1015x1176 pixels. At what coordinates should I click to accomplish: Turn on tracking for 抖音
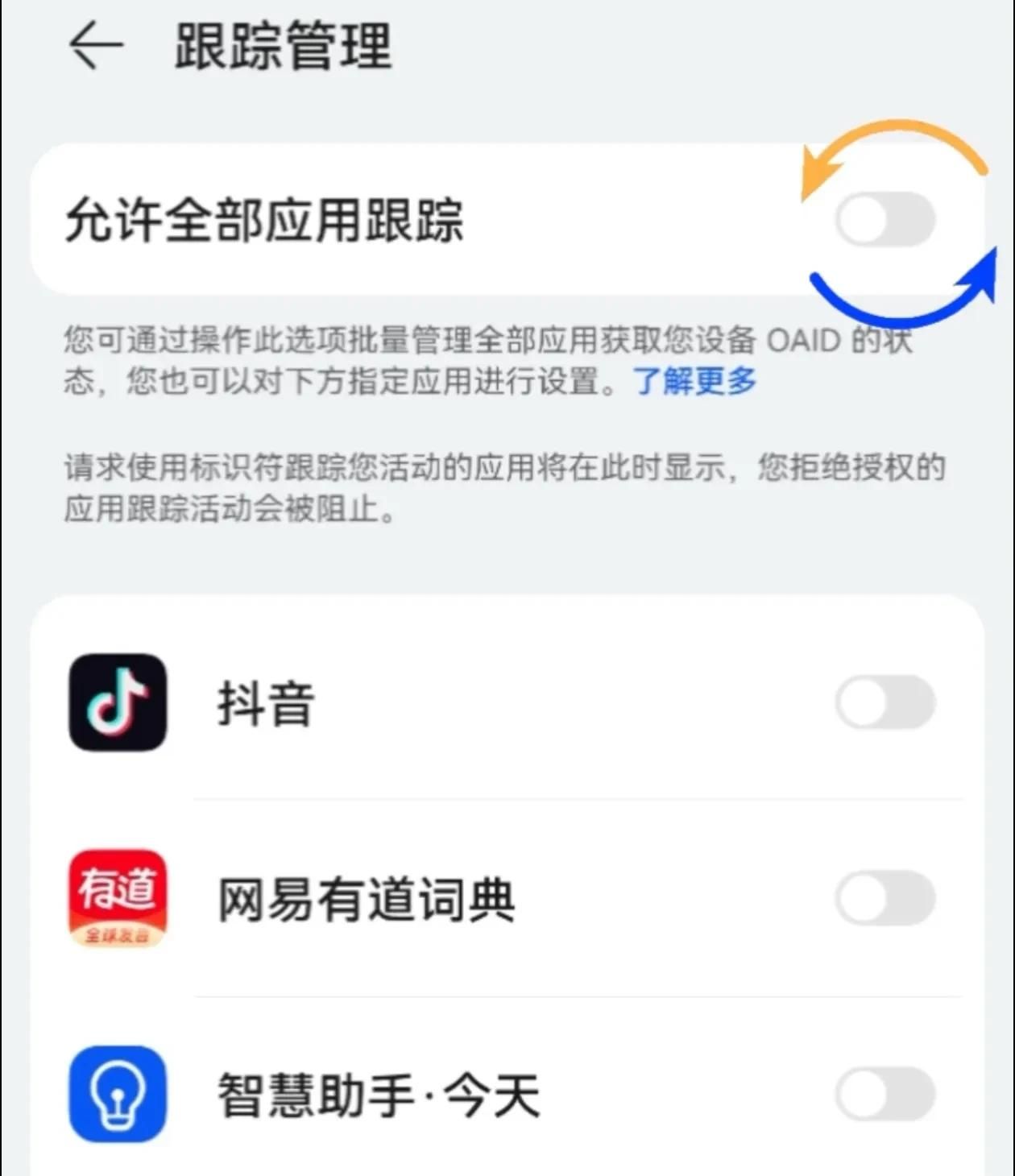886,702
